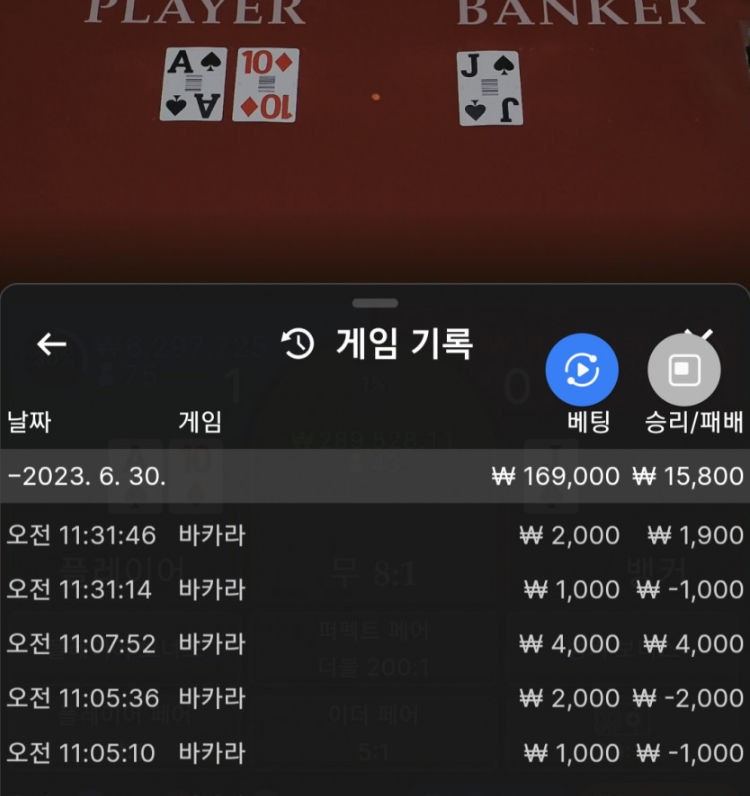View details of the 오전 11:07:52 game
This screenshot has height=796, width=750.
coord(375,644)
